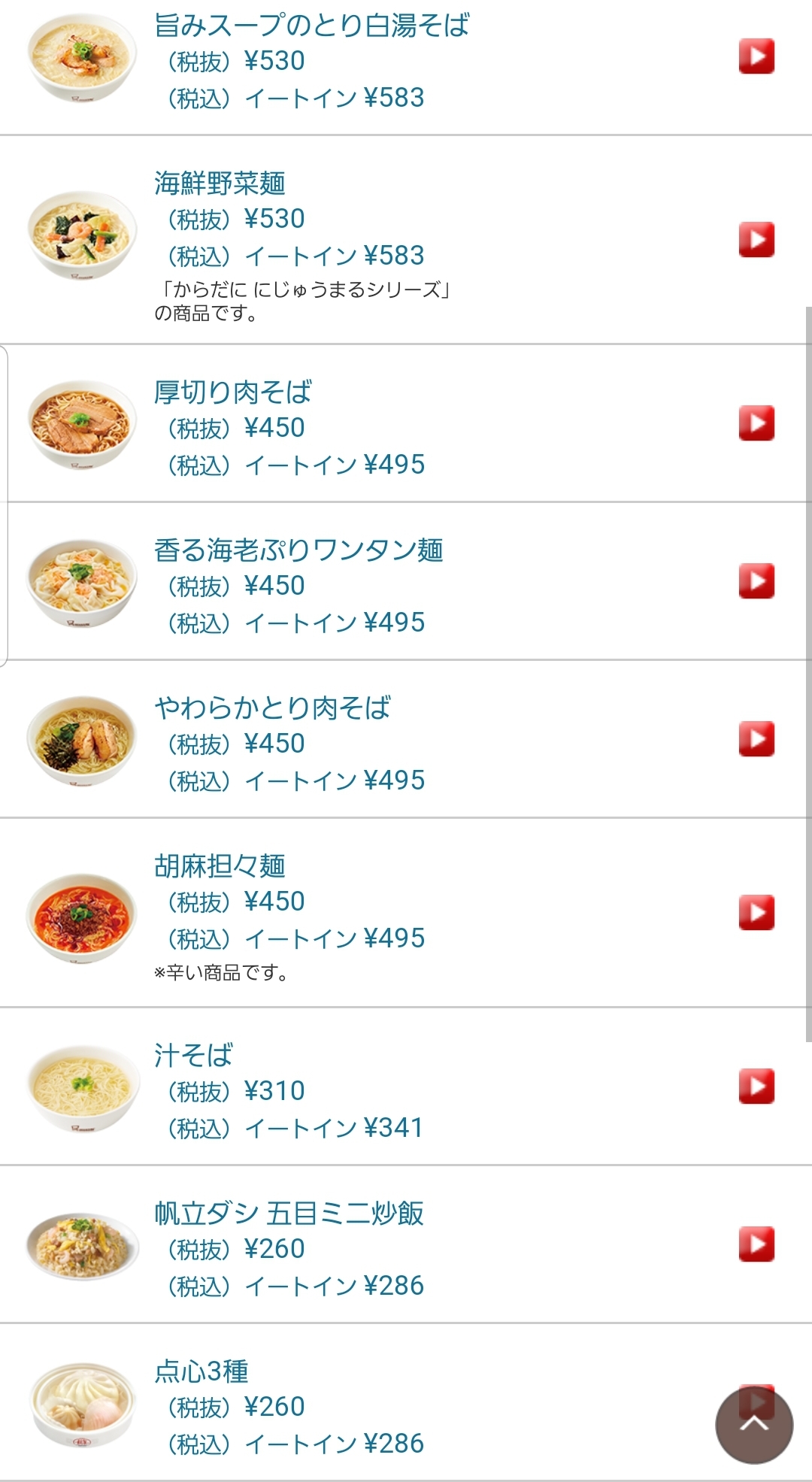812x1482 pixels.
Task: Open 点心3種 item details
Action: pyautogui.click(x=201, y=1371)
